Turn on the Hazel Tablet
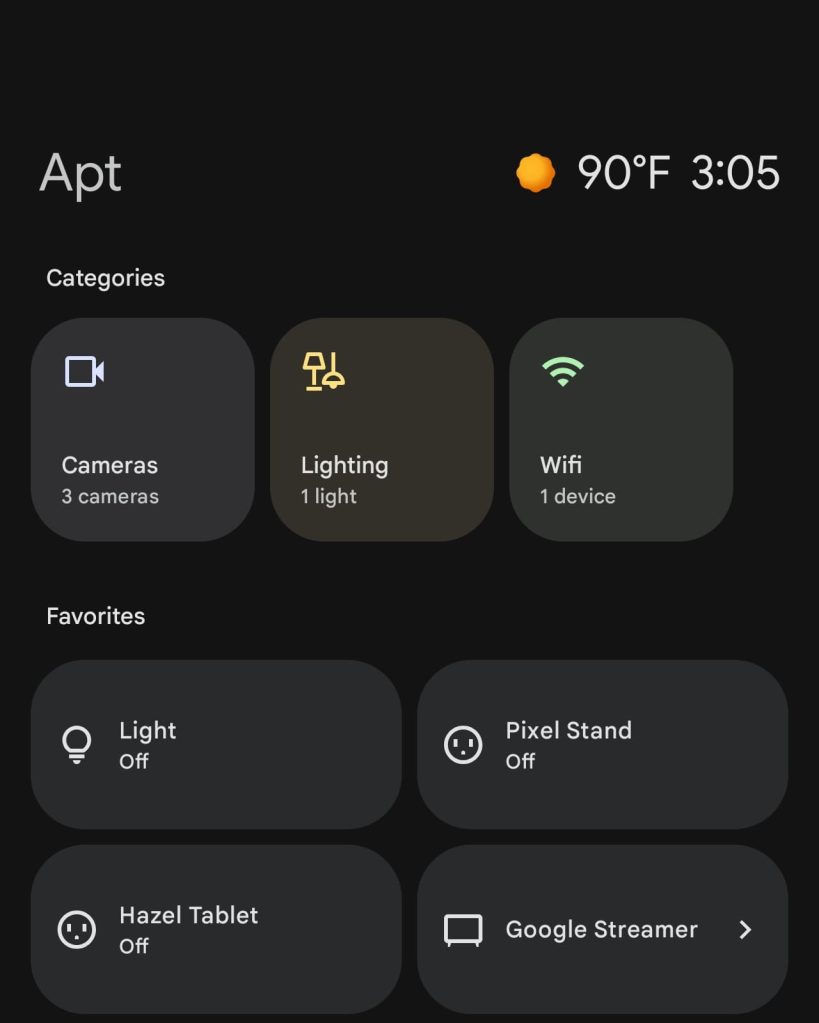 (215, 928)
